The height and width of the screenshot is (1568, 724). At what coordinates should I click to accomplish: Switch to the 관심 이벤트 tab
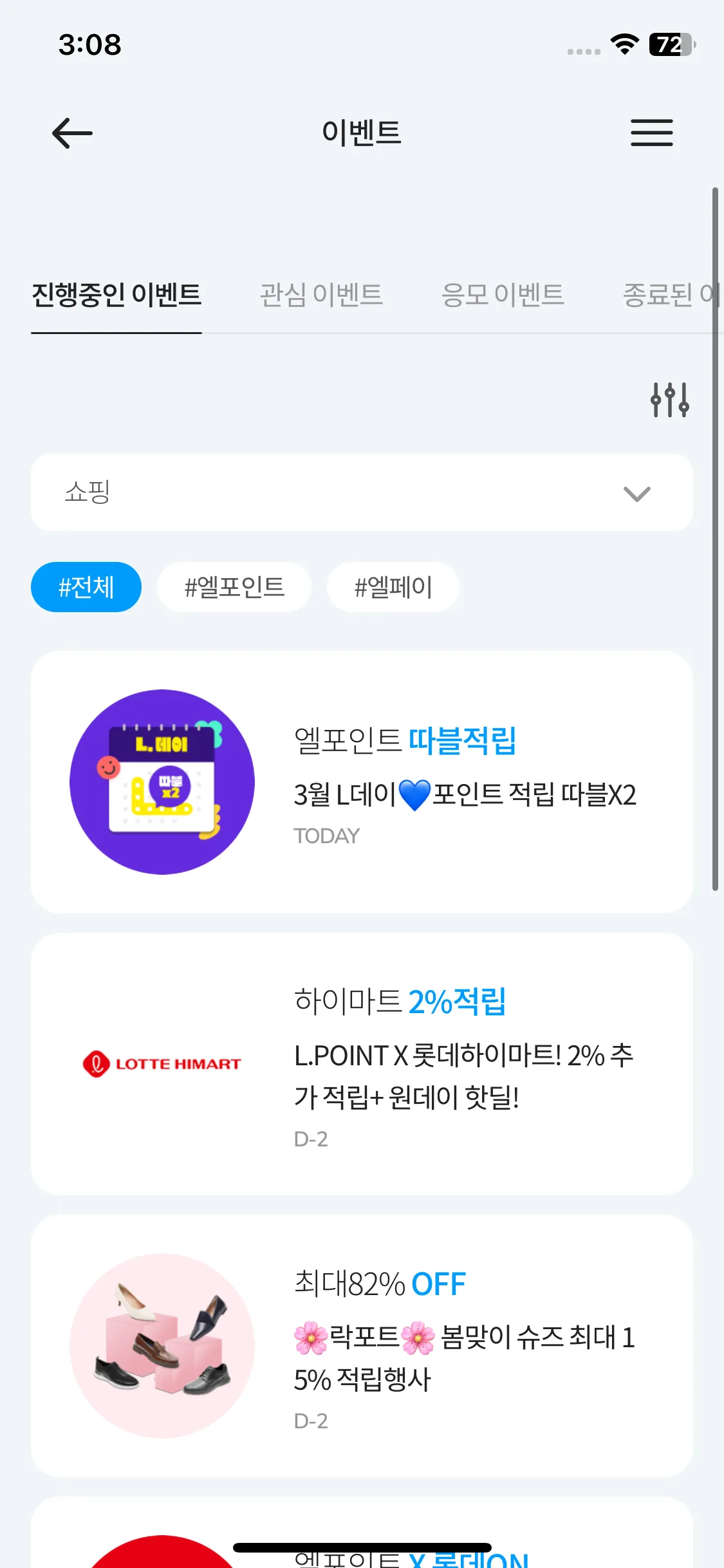point(321,295)
